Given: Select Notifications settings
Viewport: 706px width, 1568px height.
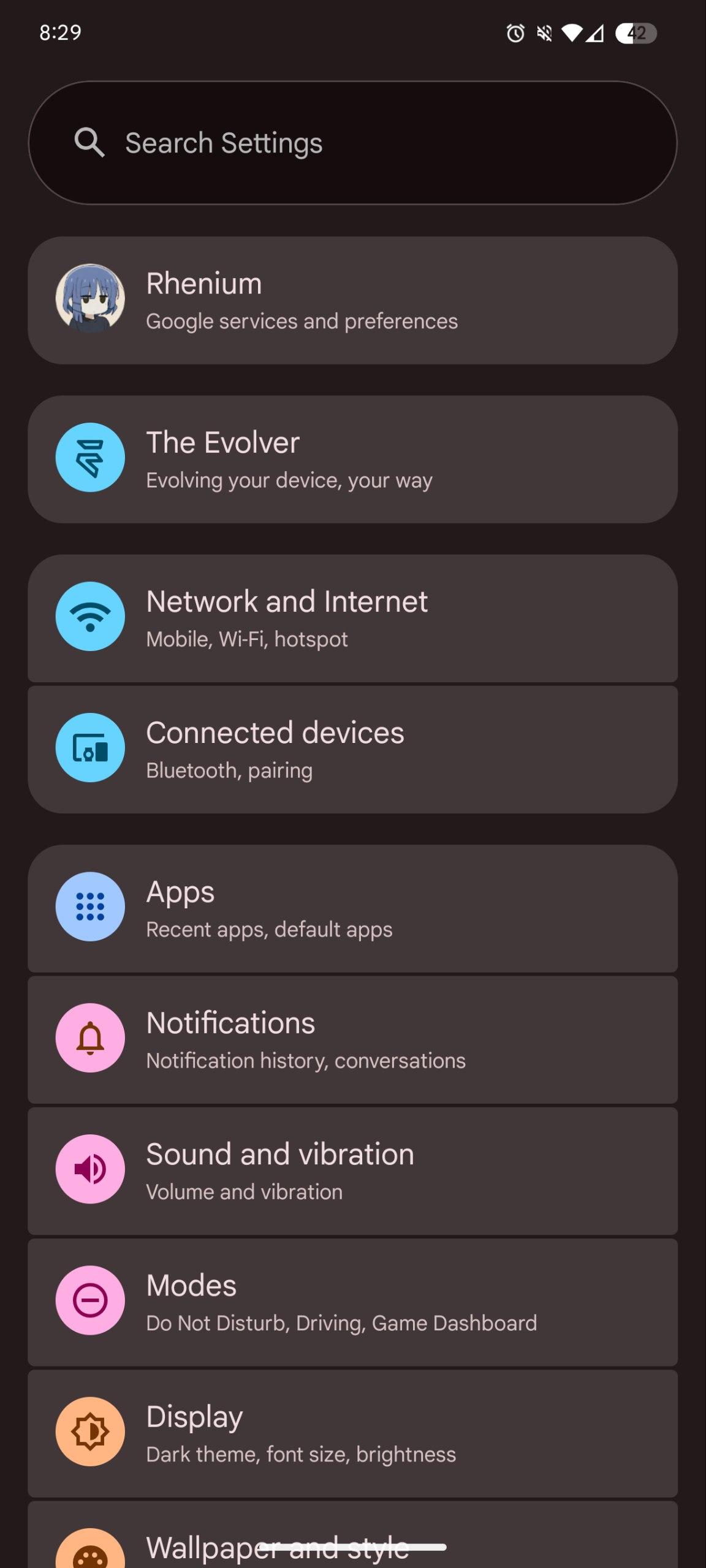Looking at the screenshot, I should coord(352,1039).
